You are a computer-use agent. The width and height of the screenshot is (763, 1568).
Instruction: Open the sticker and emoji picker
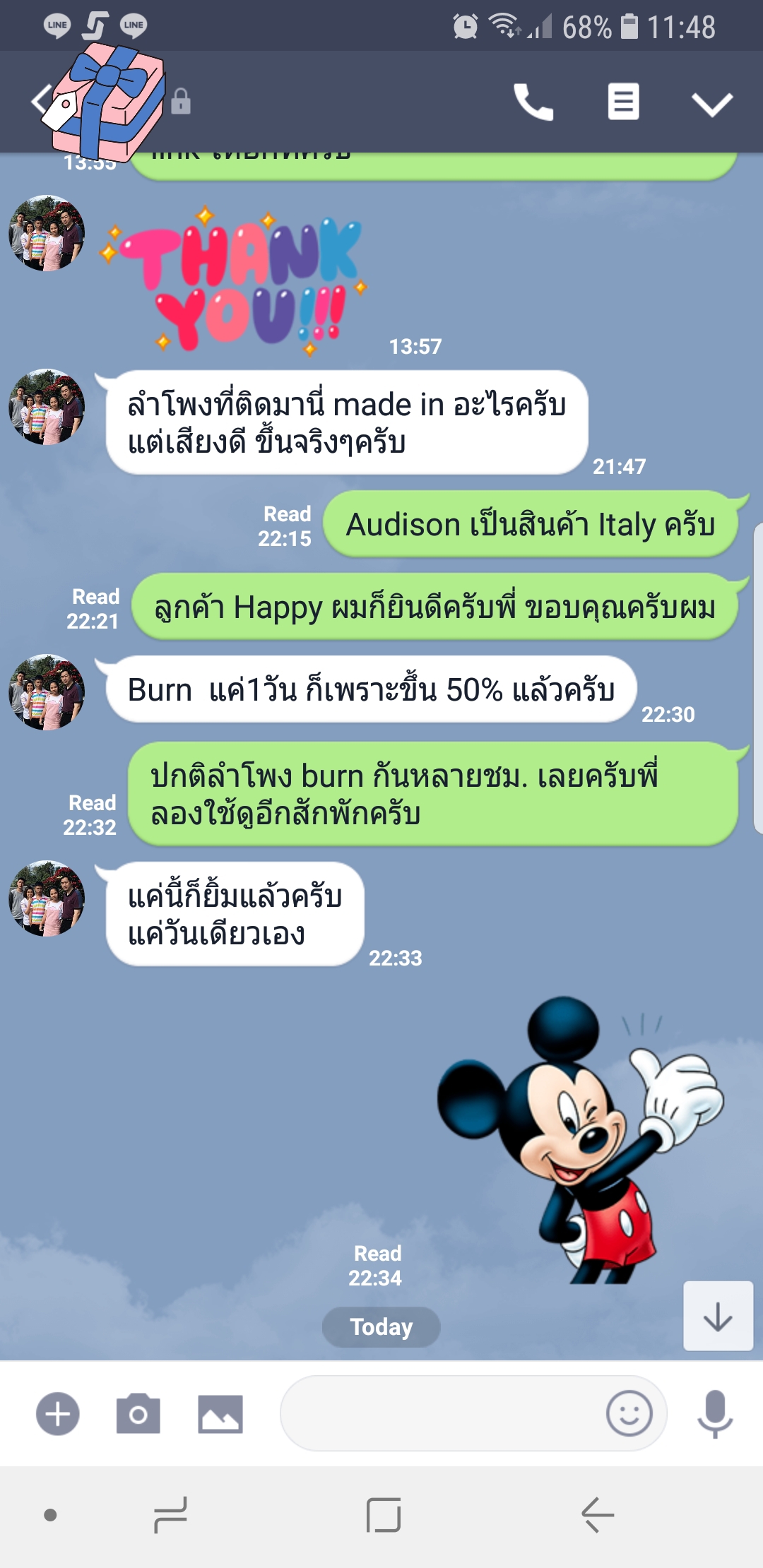coord(629,1414)
